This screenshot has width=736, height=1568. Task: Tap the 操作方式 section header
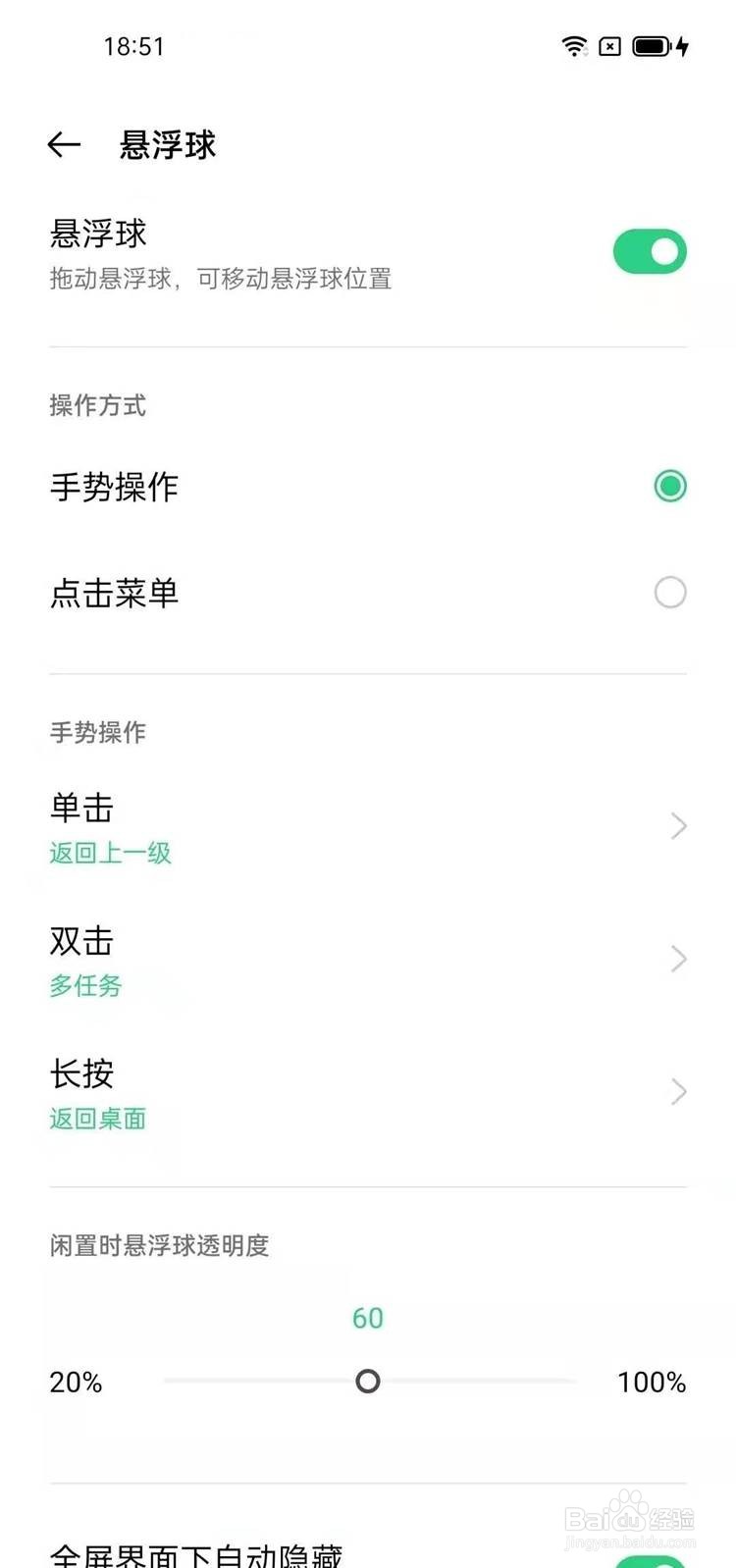pos(97,407)
